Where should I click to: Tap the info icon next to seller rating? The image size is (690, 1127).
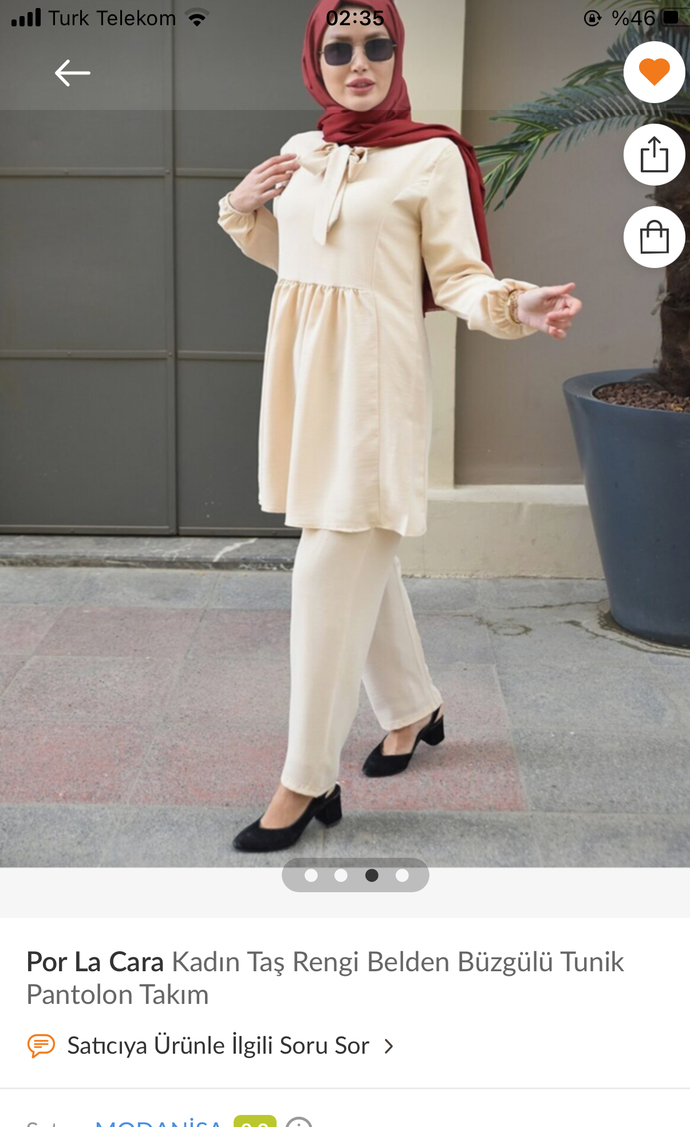298,1123
